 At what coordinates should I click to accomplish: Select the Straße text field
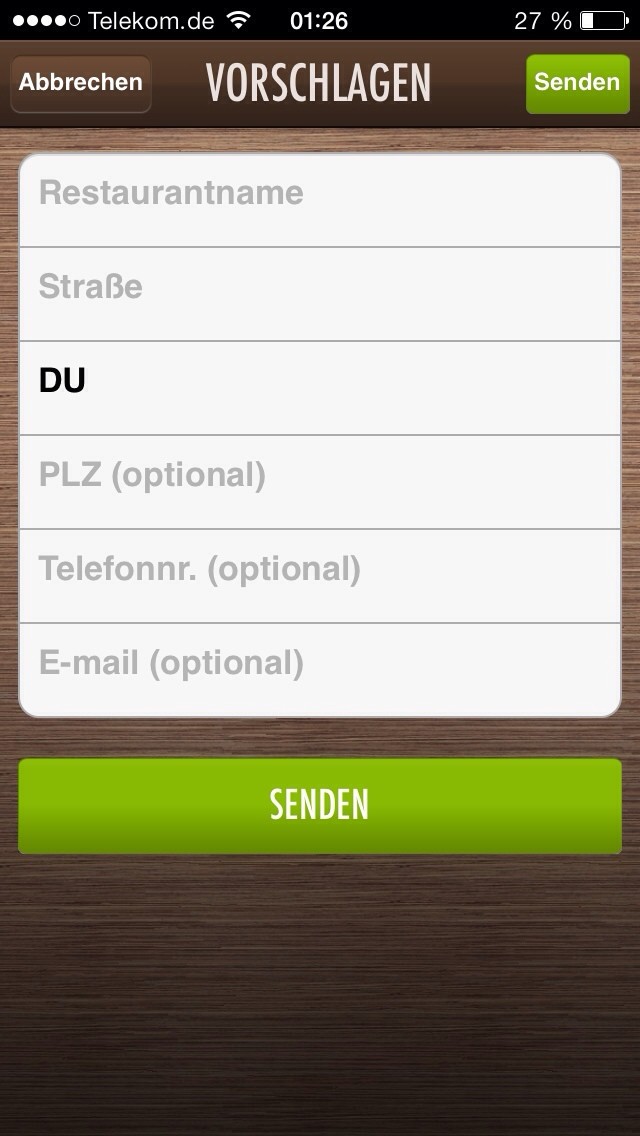pos(320,294)
